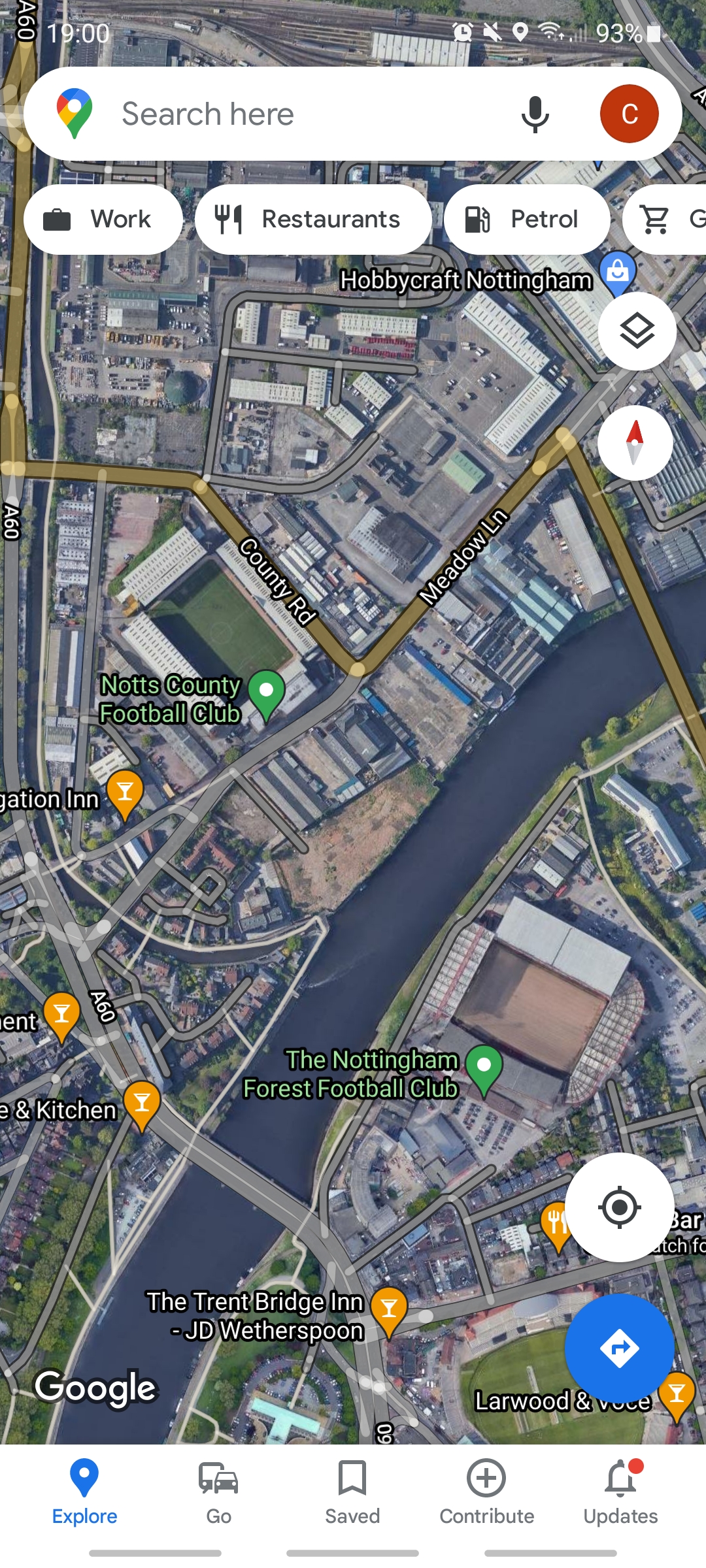Viewport: 706px width, 1568px height.
Task: Select the Work chip
Action: tap(103, 220)
